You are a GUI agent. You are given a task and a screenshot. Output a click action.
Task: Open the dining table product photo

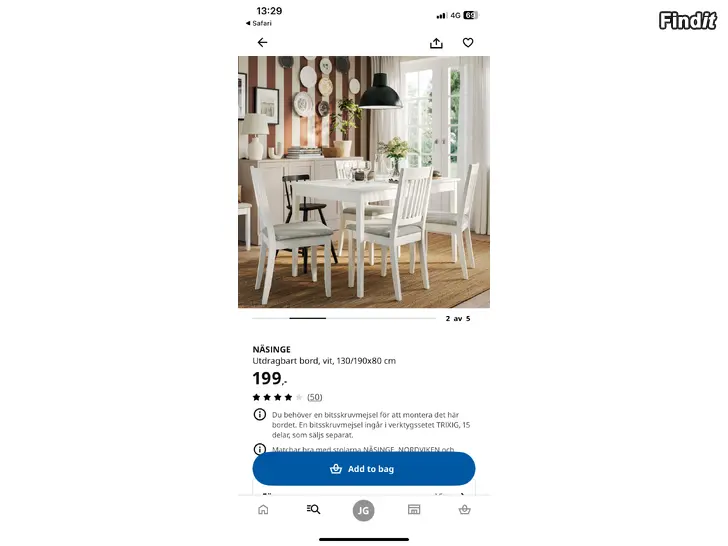[363, 182]
